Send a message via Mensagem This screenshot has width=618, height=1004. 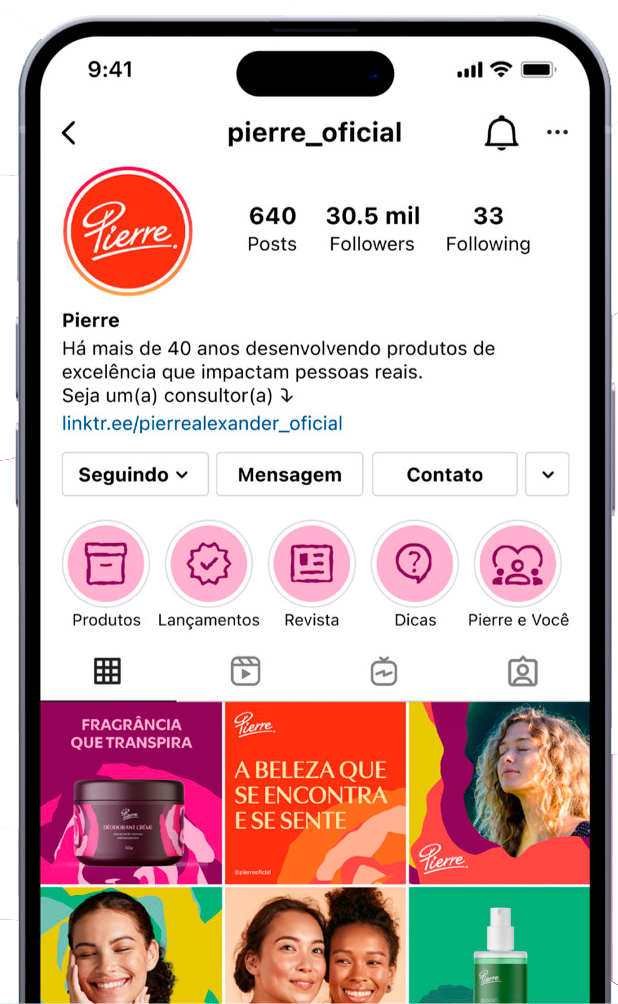click(289, 474)
